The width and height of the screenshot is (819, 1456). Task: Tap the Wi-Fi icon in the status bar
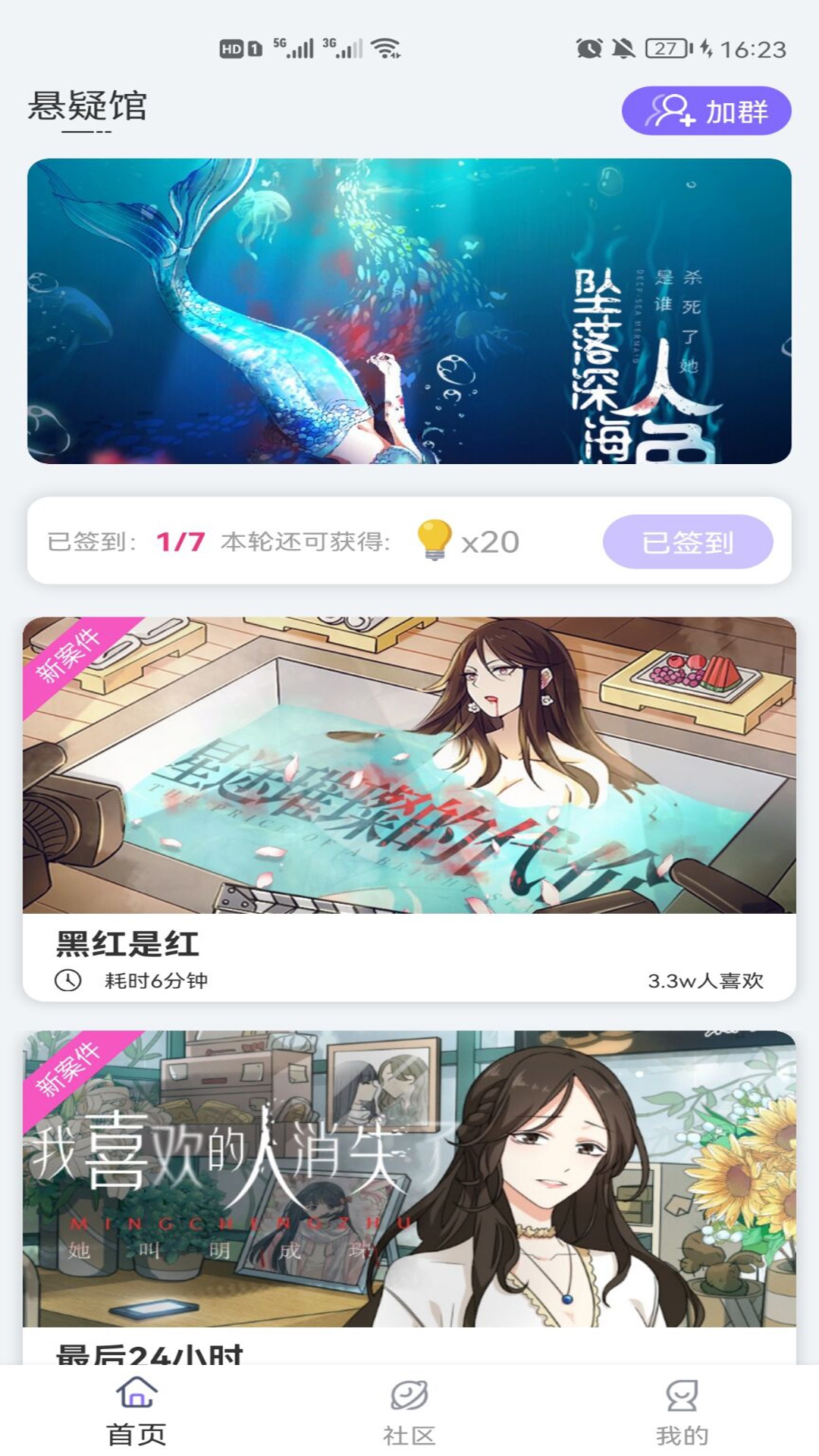pyautogui.click(x=384, y=47)
